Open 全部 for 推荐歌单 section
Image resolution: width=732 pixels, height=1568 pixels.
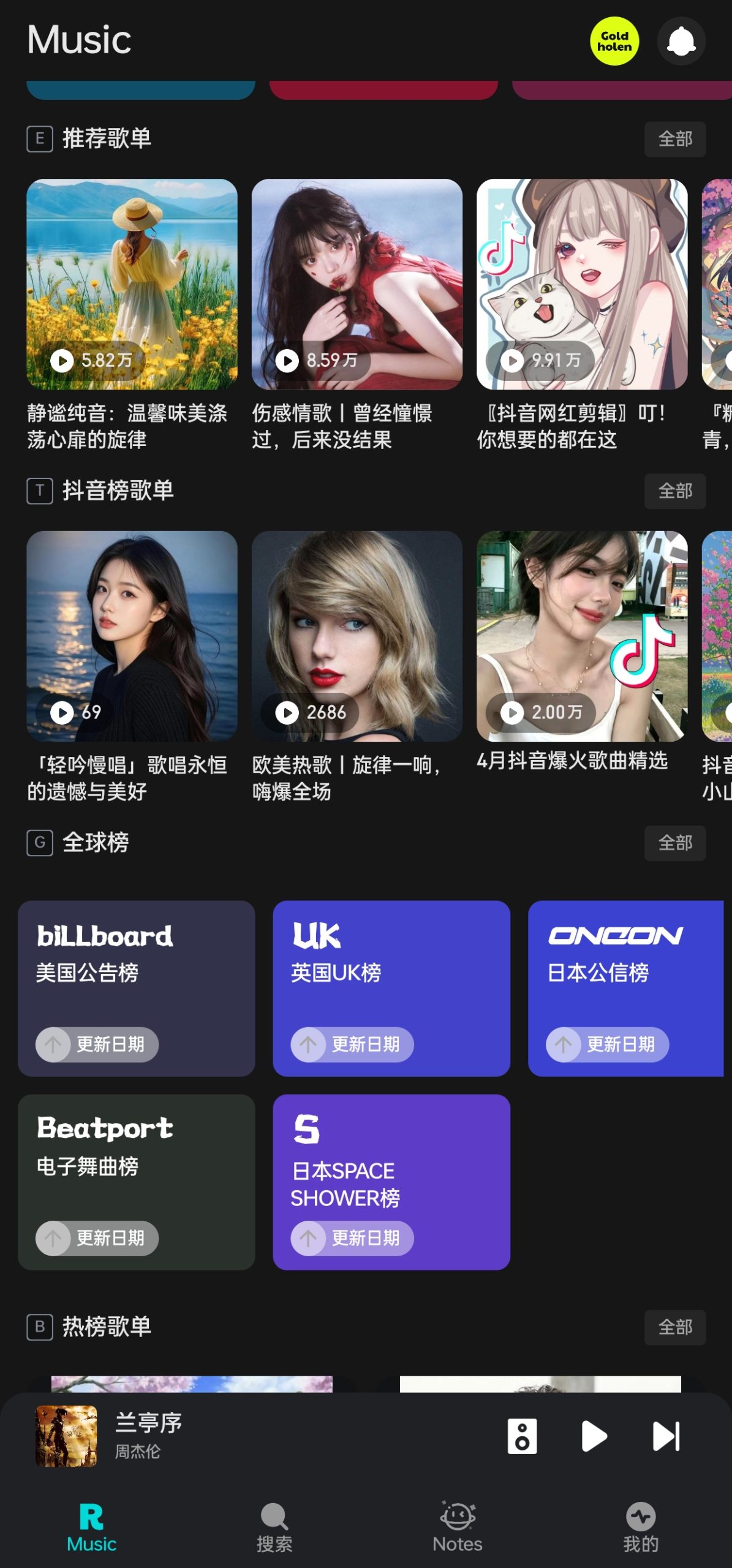click(674, 139)
